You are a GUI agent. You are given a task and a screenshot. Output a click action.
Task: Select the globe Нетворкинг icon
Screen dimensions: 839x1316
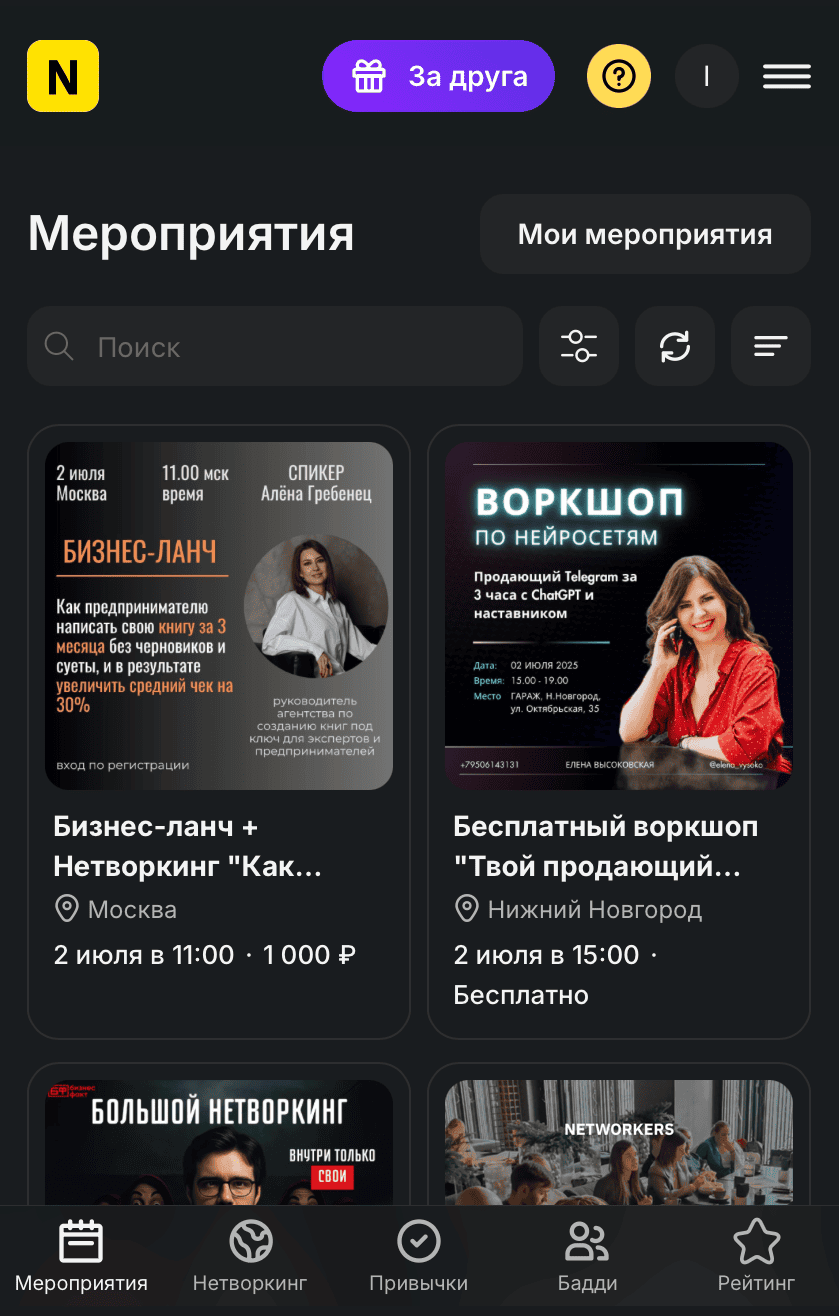coord(249,1240)
